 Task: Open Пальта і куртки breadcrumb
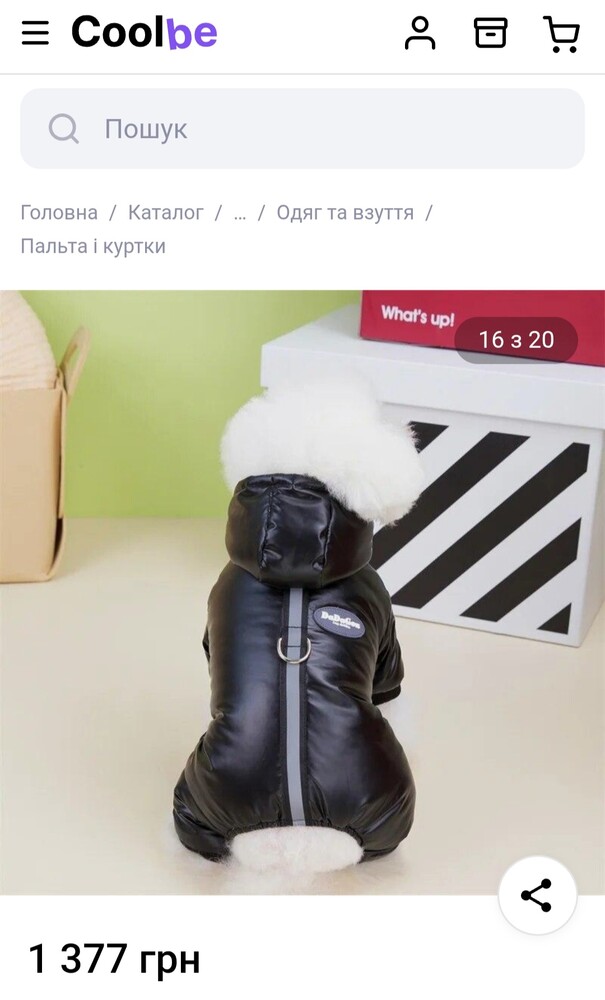[x=93, y=246]
